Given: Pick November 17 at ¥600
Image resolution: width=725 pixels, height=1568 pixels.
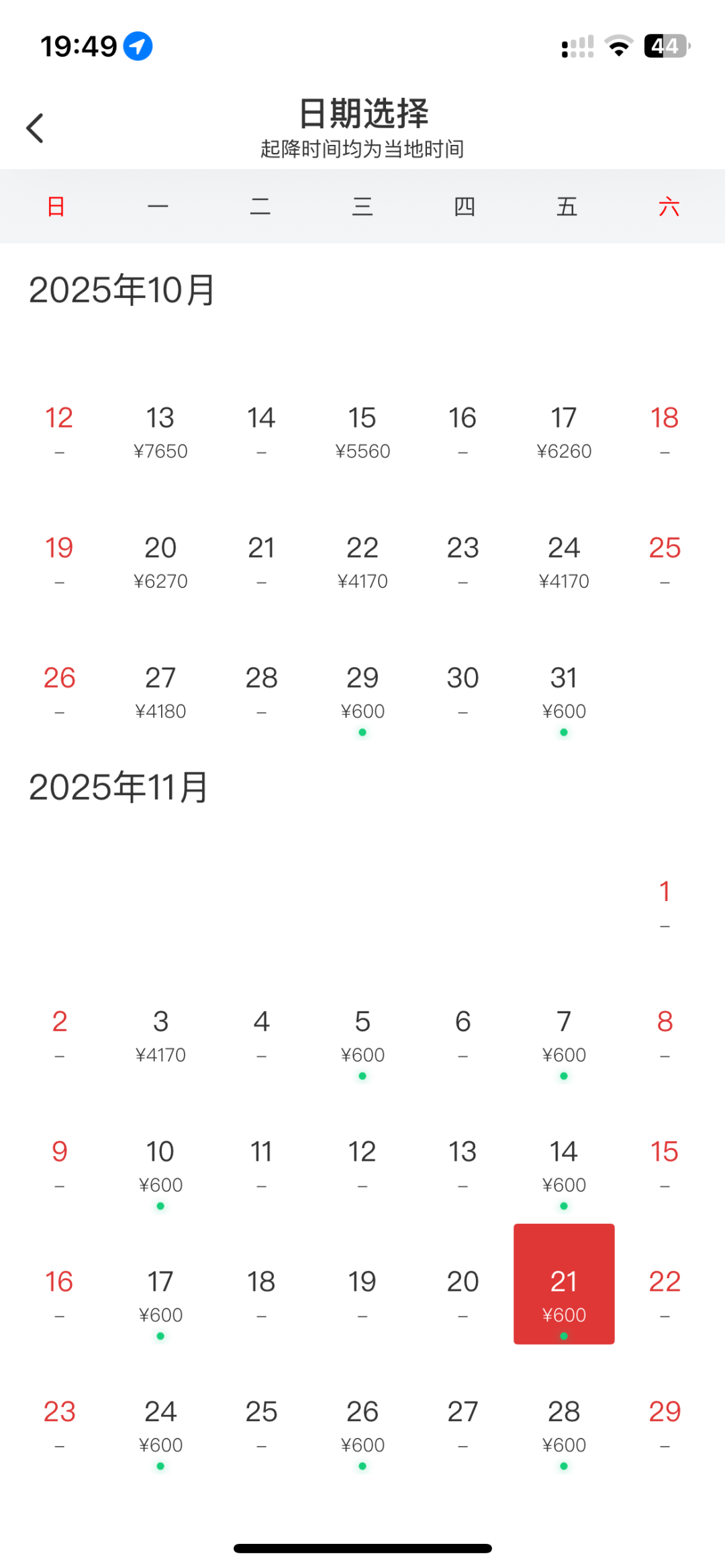Looking at the screenshot, I should point(160,1296).
